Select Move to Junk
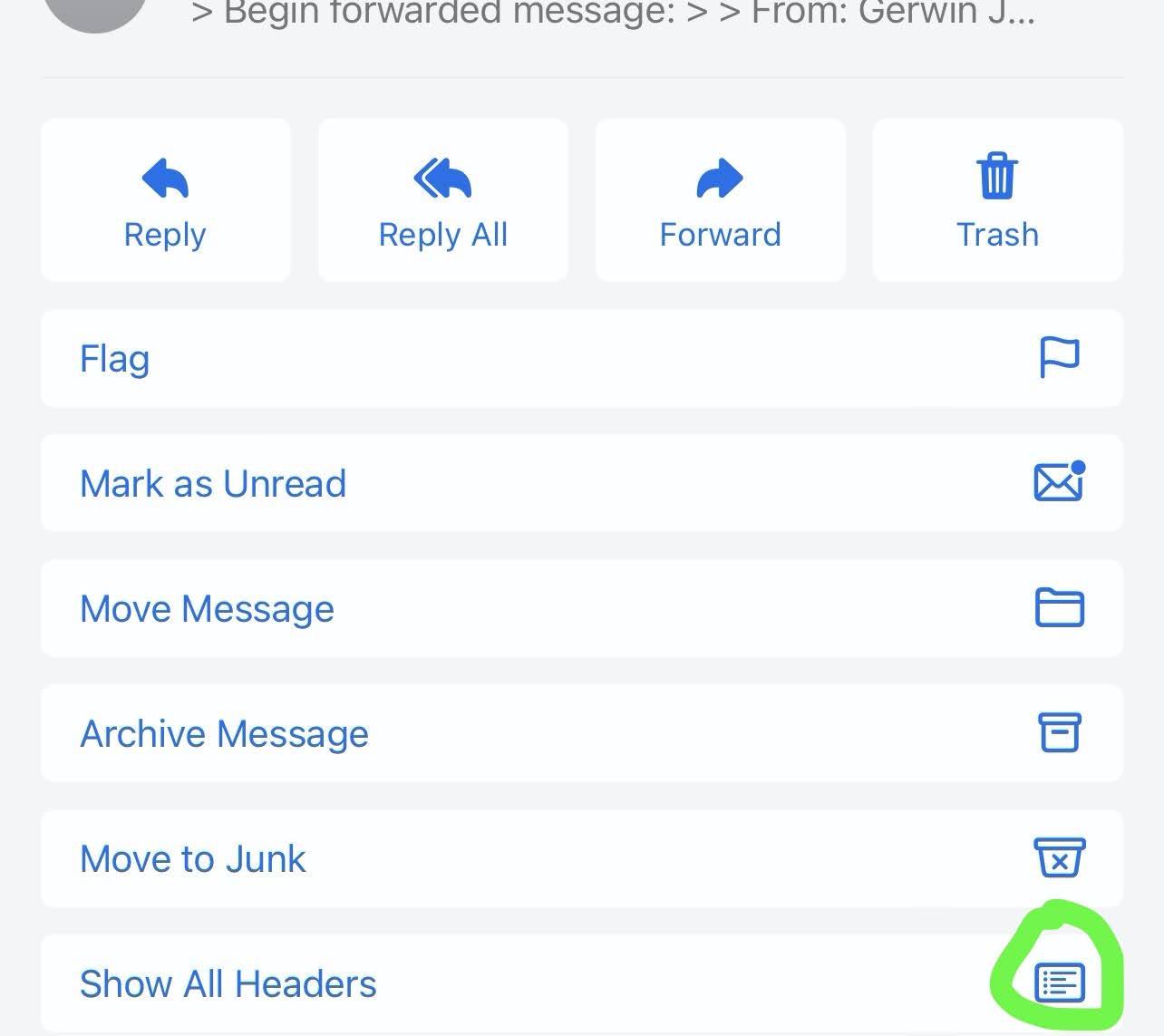The height and width of the screenshot is (1036, 1164). tap(581, 858)
